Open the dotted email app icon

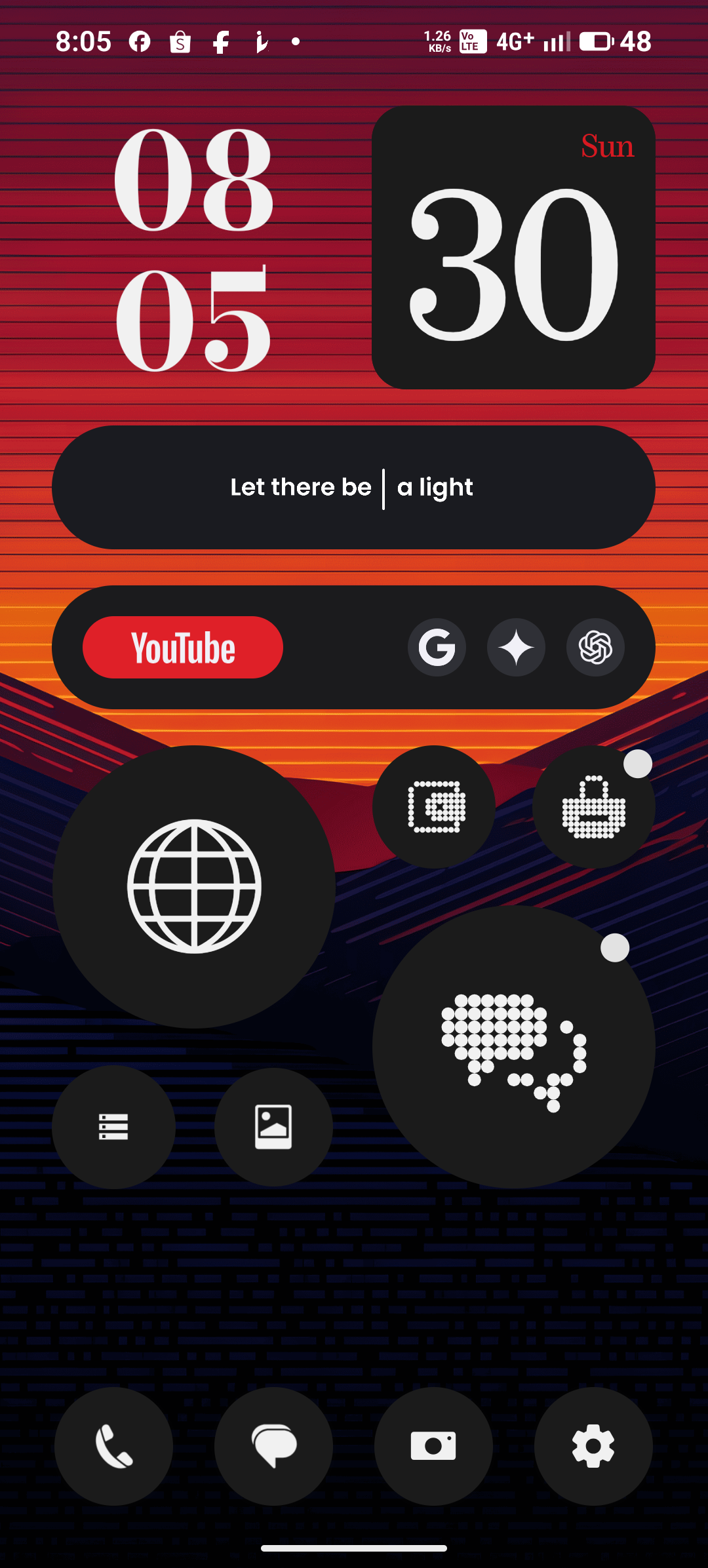434,807
